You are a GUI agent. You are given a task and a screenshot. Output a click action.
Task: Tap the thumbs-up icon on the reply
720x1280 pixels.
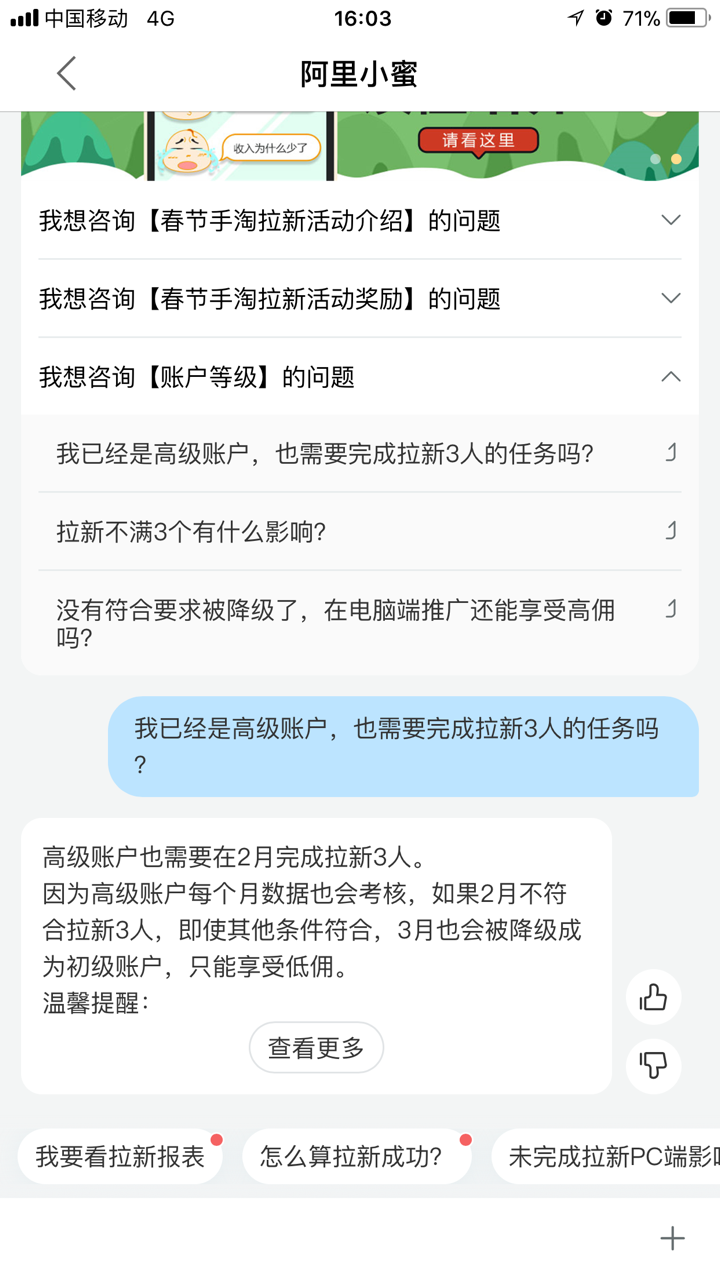(x=653, y=997)
